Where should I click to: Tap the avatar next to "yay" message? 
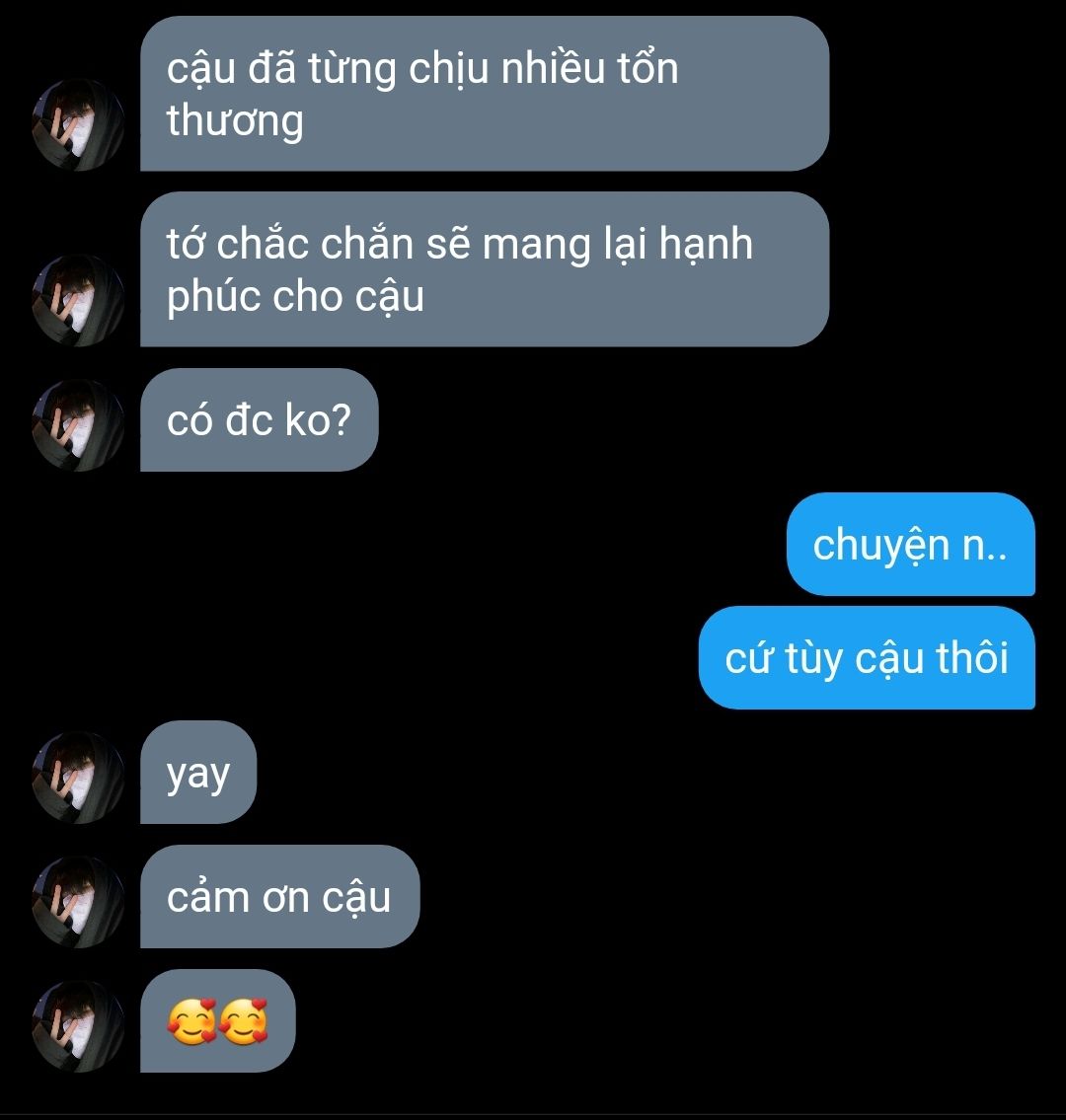[x=79, y=777]
